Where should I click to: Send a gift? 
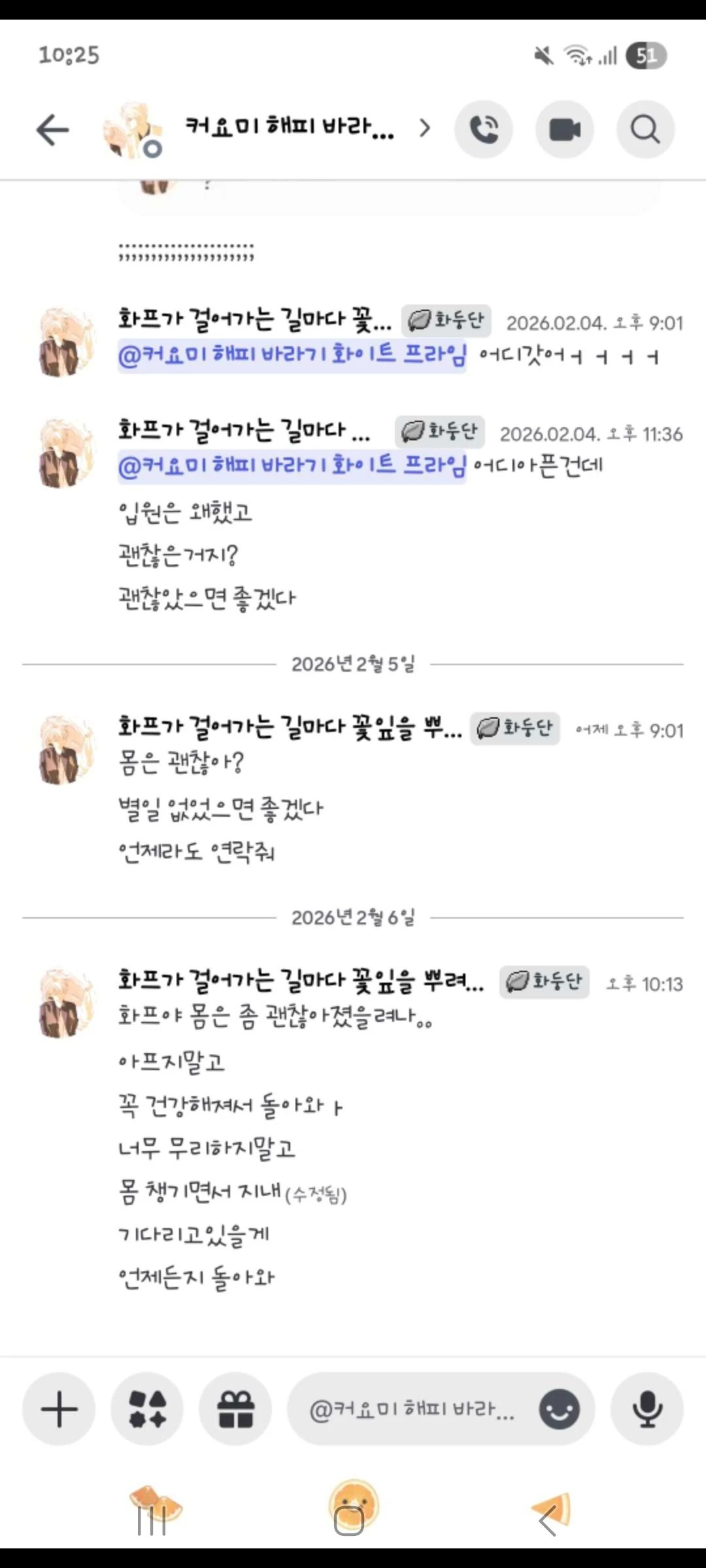point(235,1409)
